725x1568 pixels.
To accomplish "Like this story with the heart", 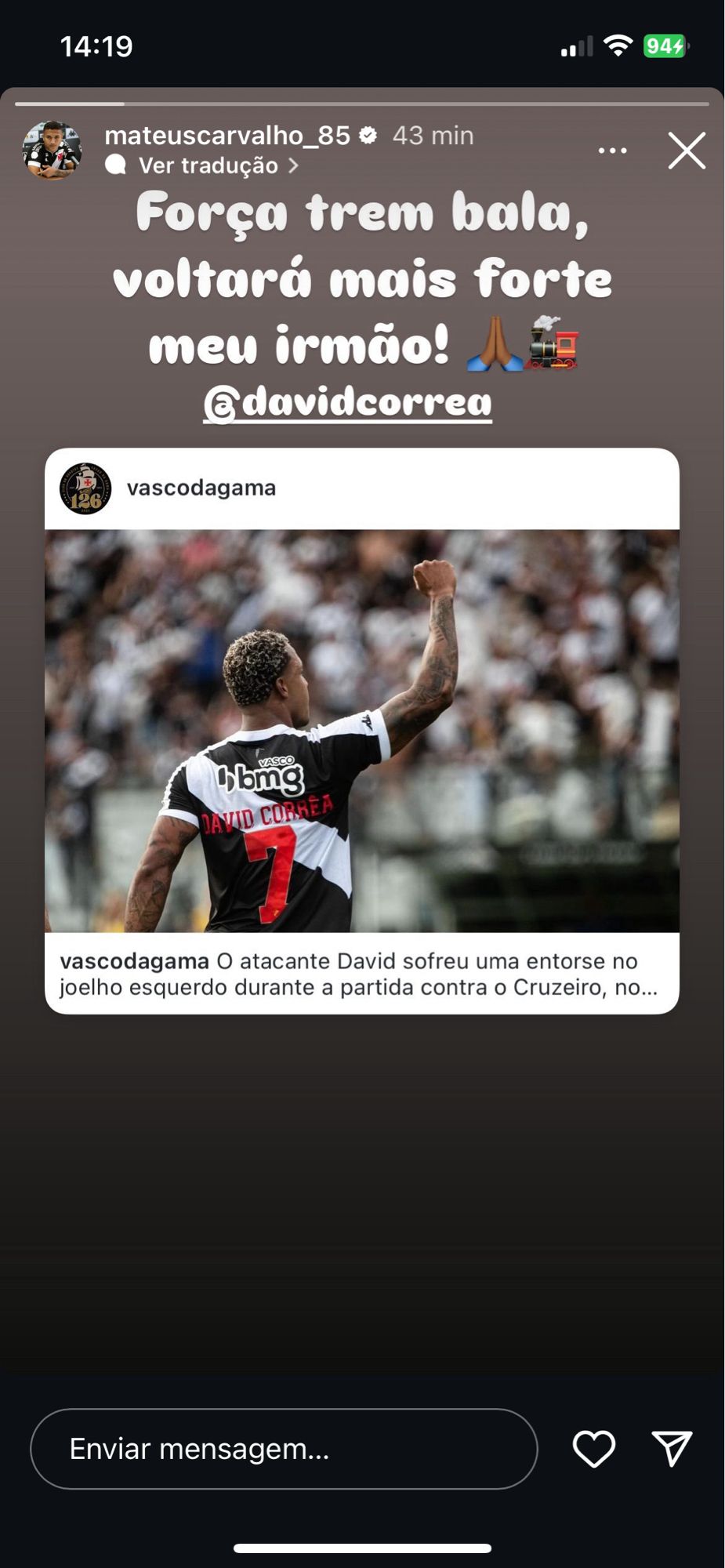I will coord(594,1448).
